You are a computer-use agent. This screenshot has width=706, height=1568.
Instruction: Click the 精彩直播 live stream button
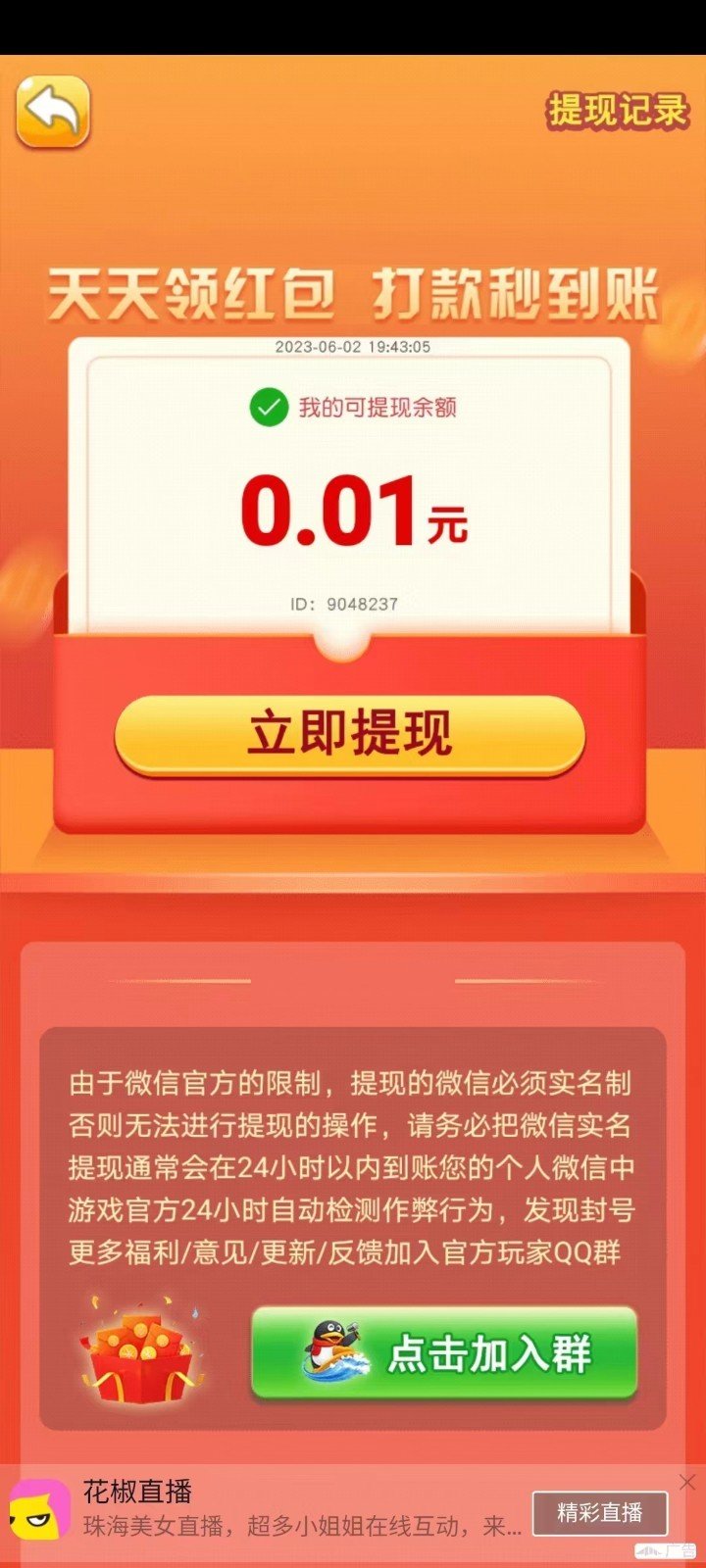602,1513
